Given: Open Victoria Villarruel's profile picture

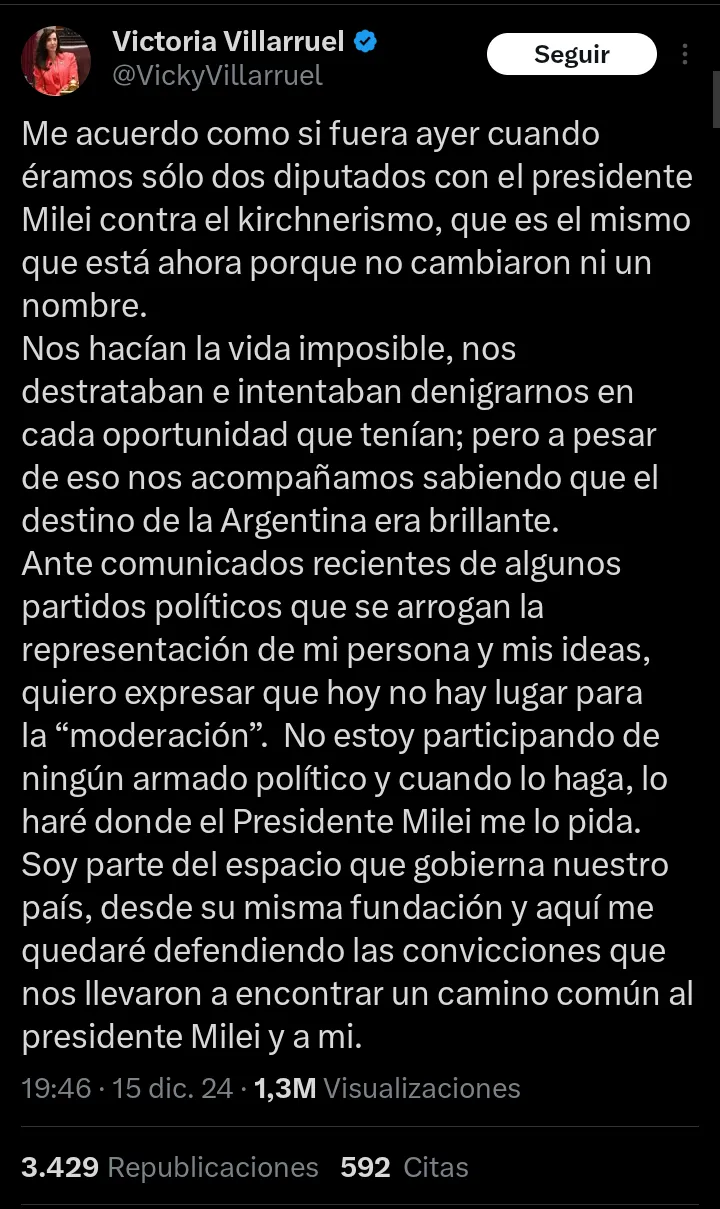Looking at the screenshot, I should [x=56, y=61].
